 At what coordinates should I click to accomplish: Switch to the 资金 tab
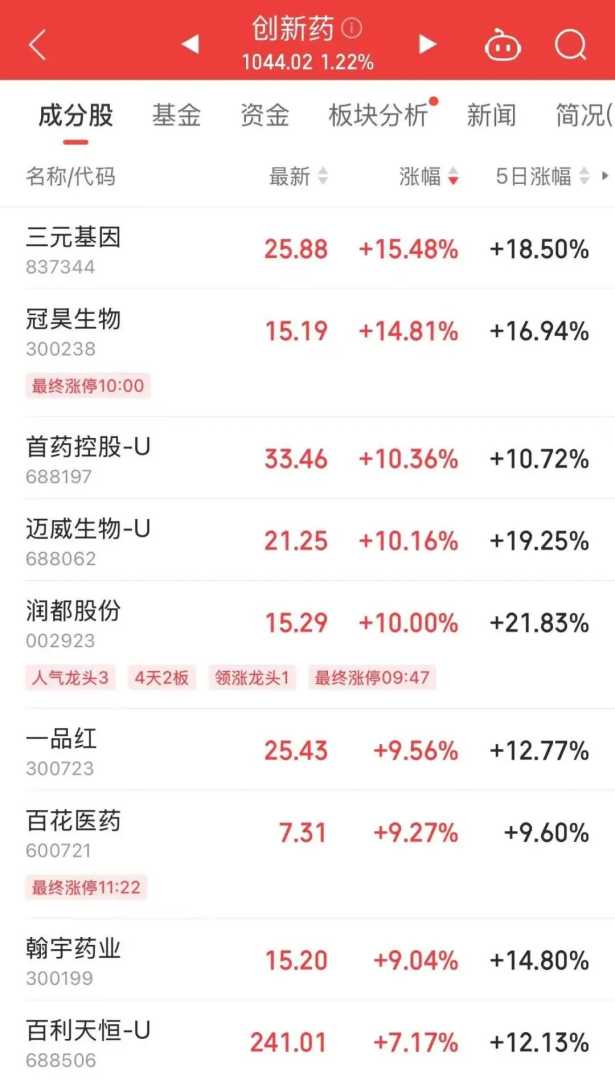pos(264,116)
